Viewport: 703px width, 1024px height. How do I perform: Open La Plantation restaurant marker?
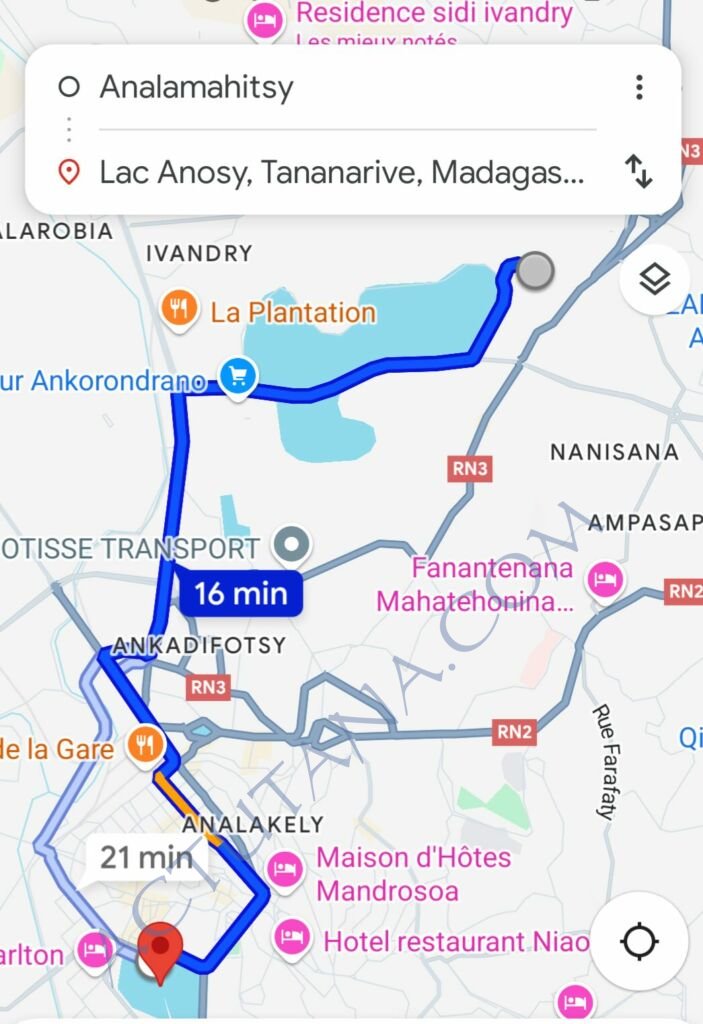179,308
